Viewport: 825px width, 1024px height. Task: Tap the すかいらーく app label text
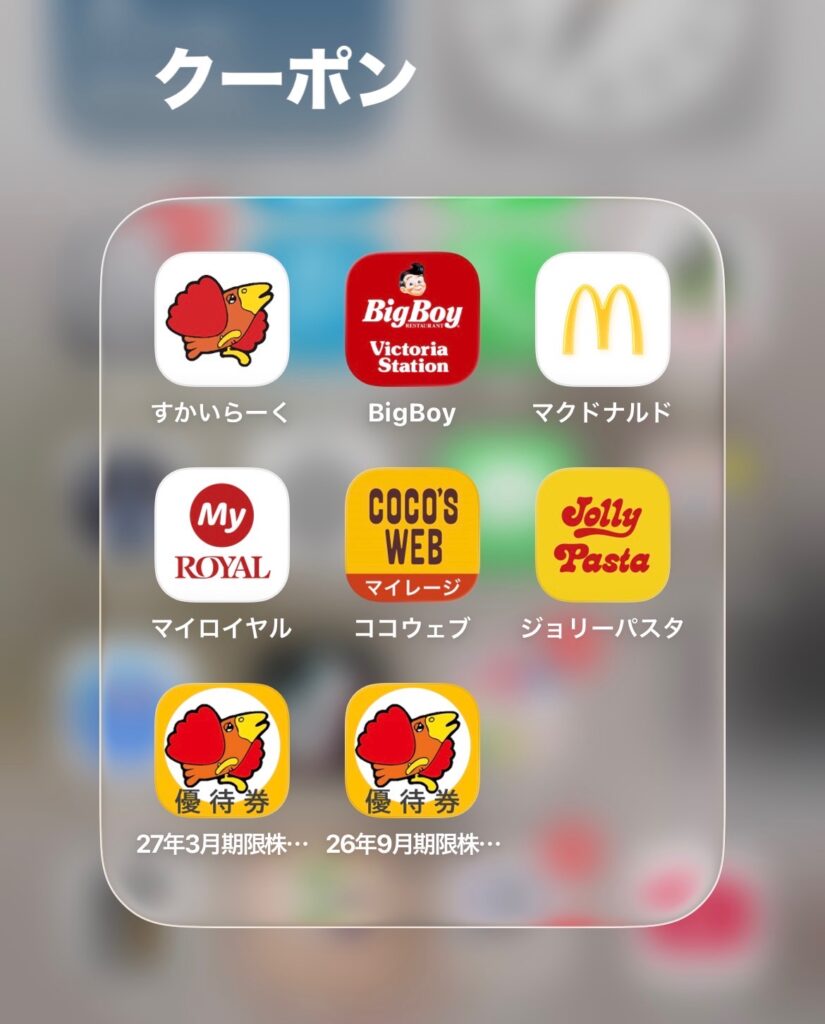coord(222,409)
